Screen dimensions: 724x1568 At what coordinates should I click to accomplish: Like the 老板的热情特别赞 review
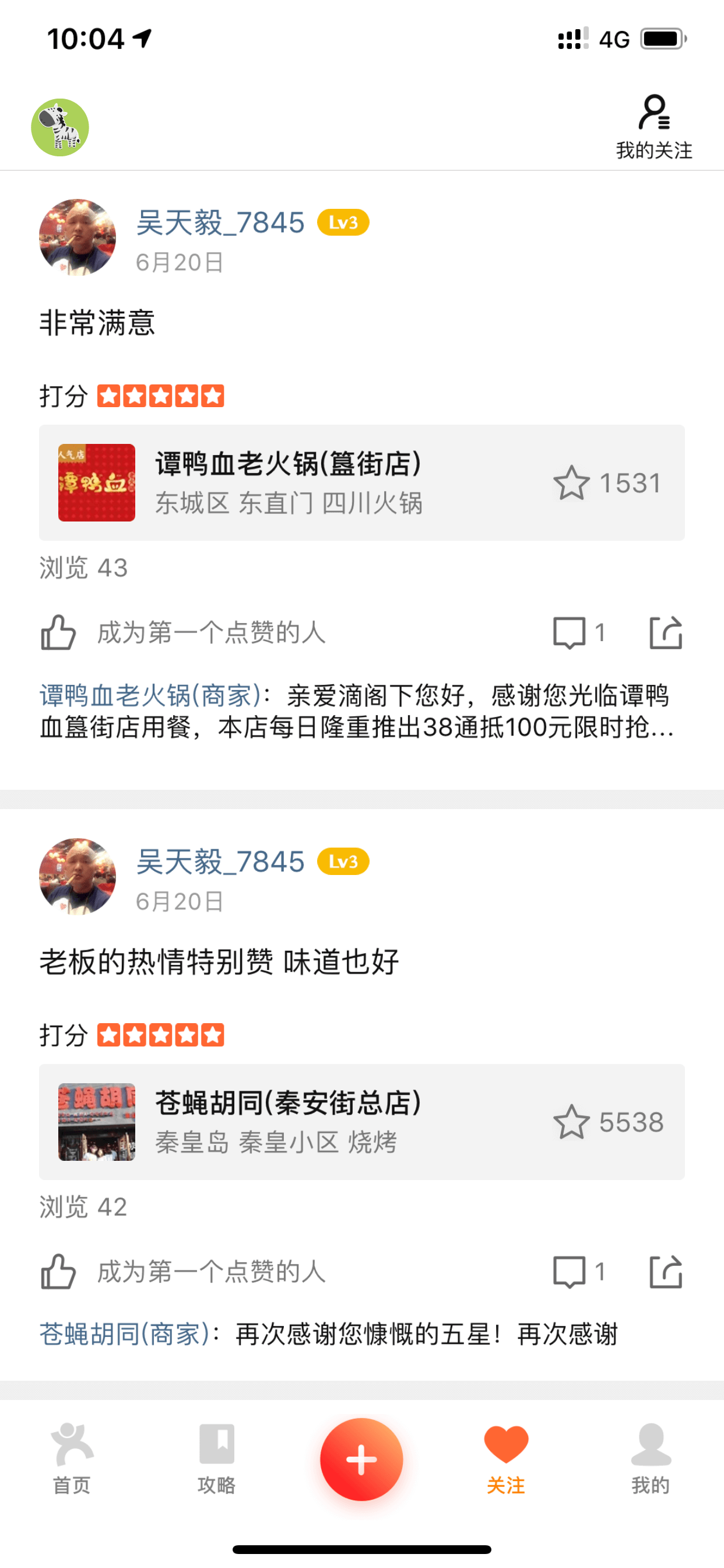coord(58,1272)
